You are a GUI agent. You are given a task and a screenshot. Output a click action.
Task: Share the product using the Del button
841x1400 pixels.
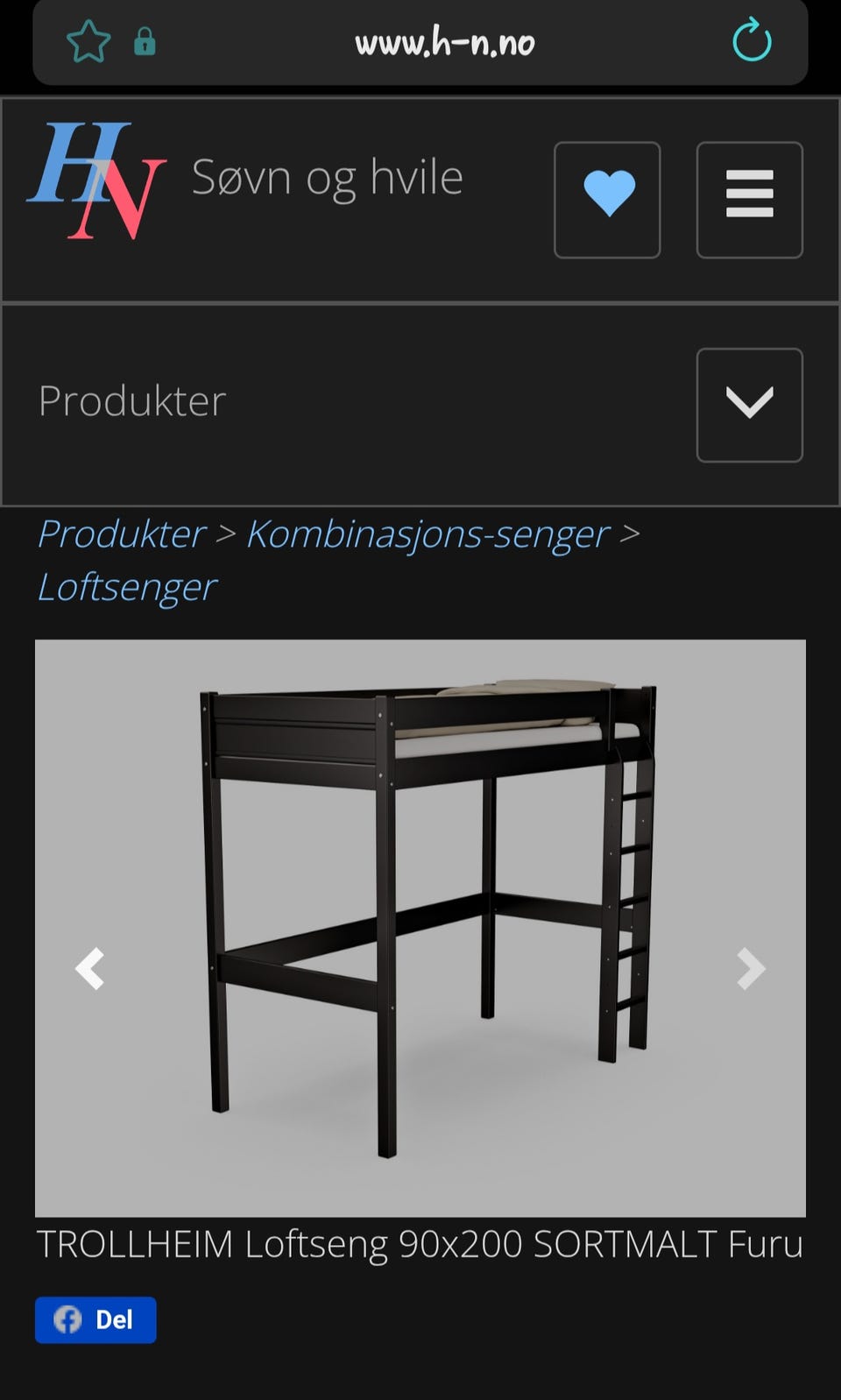pos(96,1319)
